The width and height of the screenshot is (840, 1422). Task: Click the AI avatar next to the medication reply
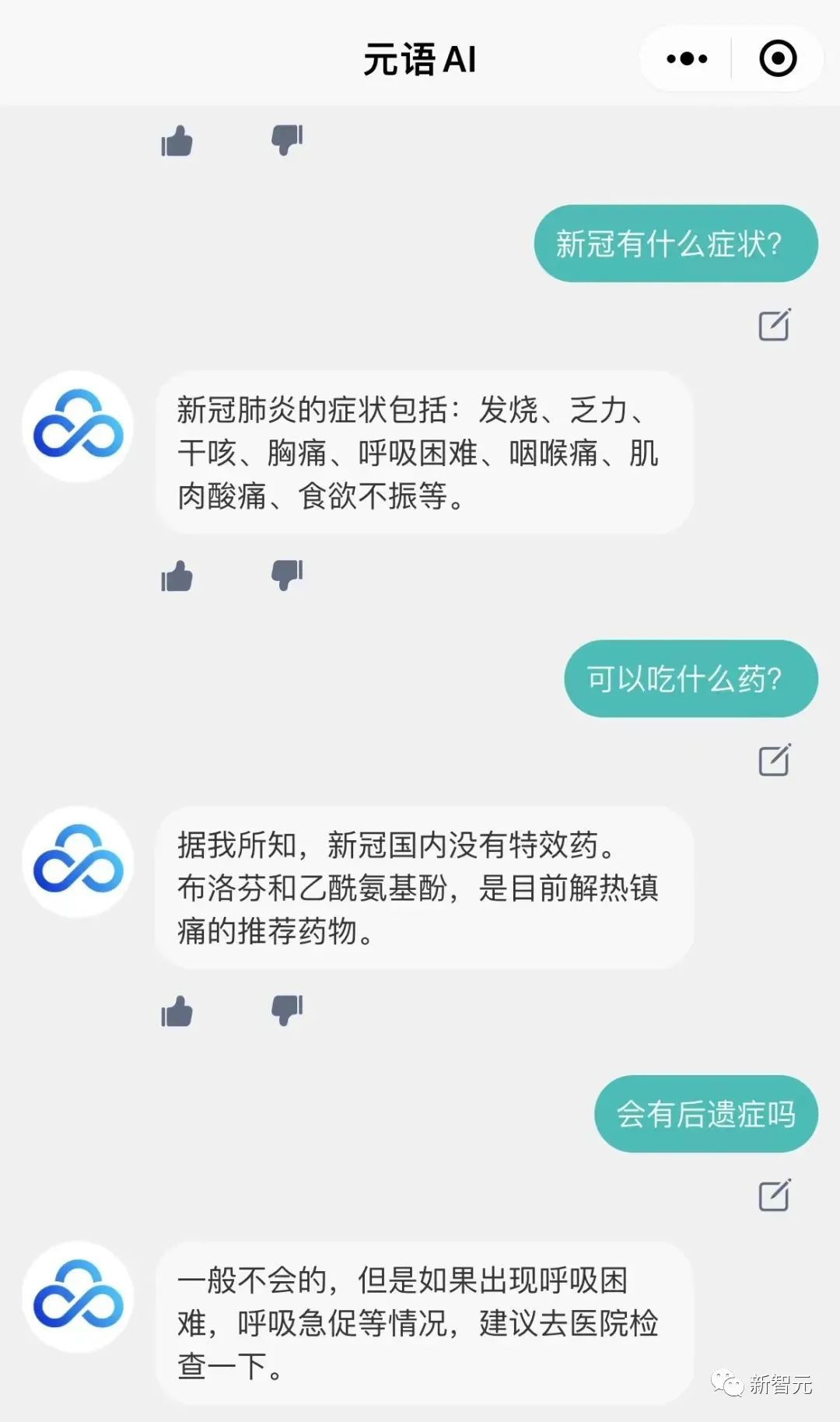(78, 863)
